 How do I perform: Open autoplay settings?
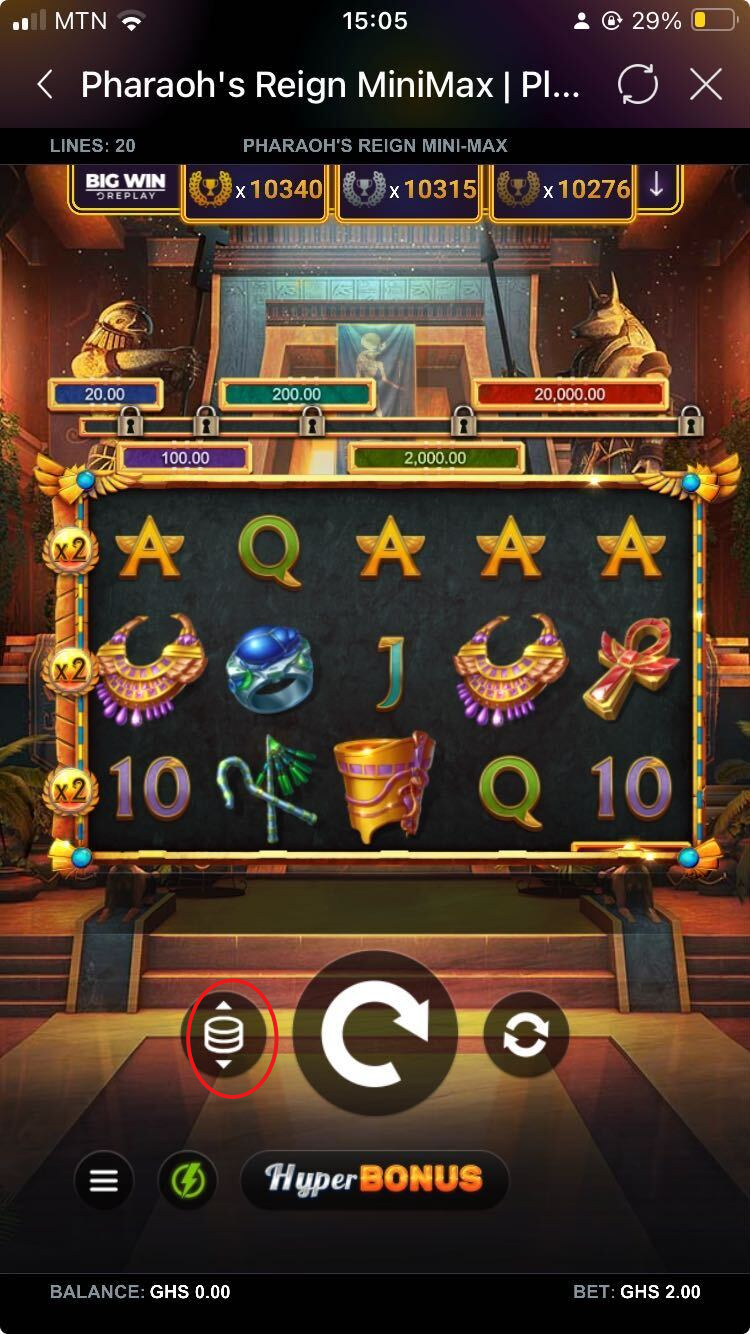pos(525,1036)
